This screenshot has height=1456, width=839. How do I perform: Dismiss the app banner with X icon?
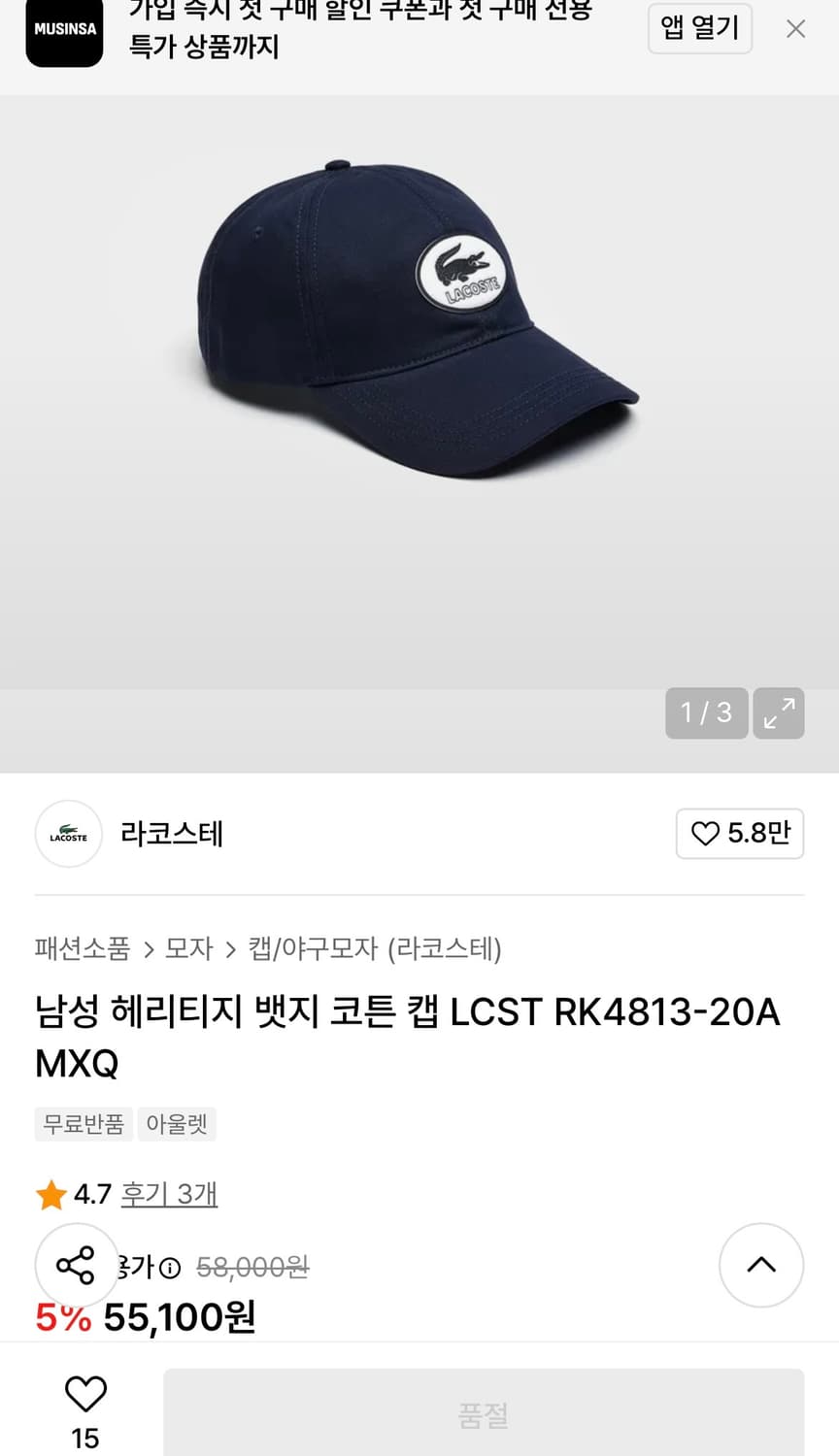point(795,28)
